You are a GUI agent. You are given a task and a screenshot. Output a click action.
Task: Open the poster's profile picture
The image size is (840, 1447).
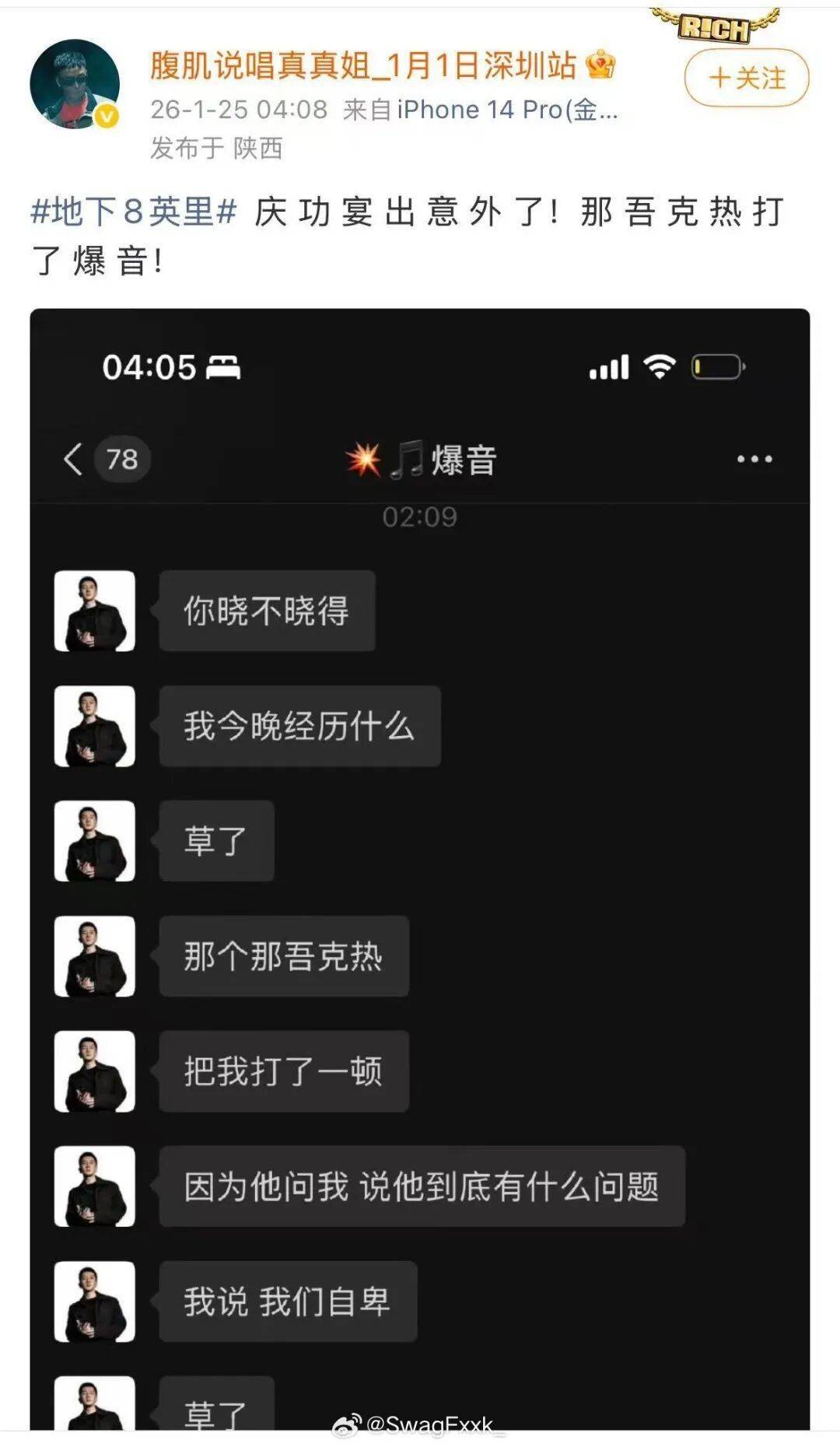pos(75,84)
